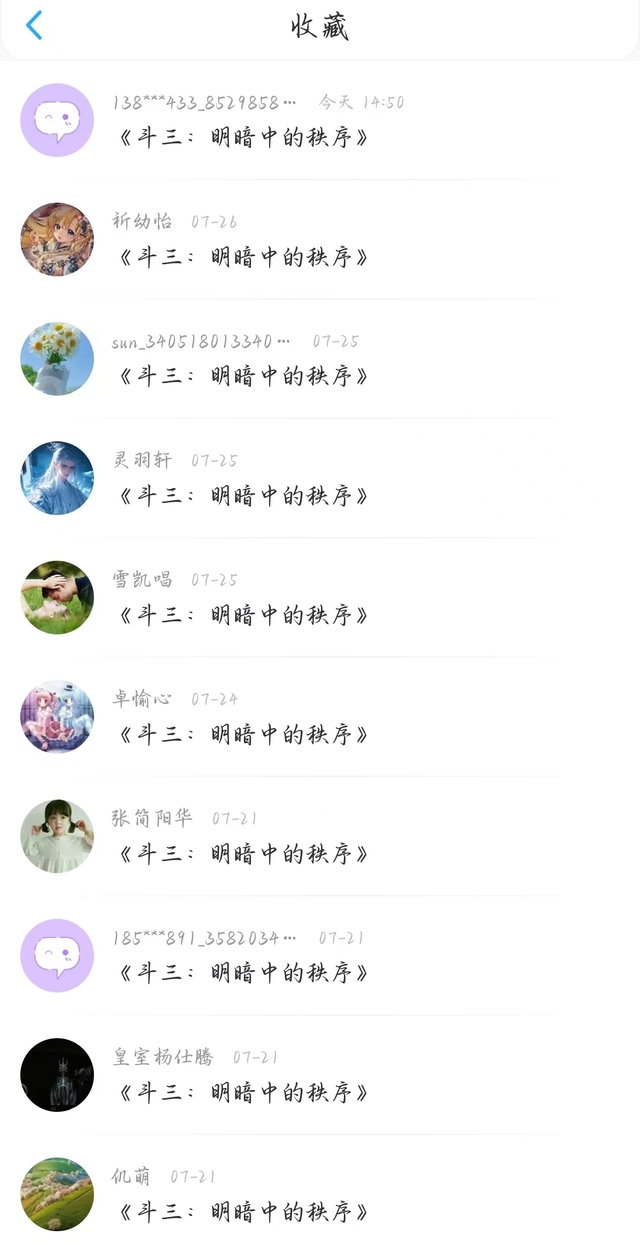
Task: Open the favorite entry from sun_340518013340
Action: coord(243,376)
